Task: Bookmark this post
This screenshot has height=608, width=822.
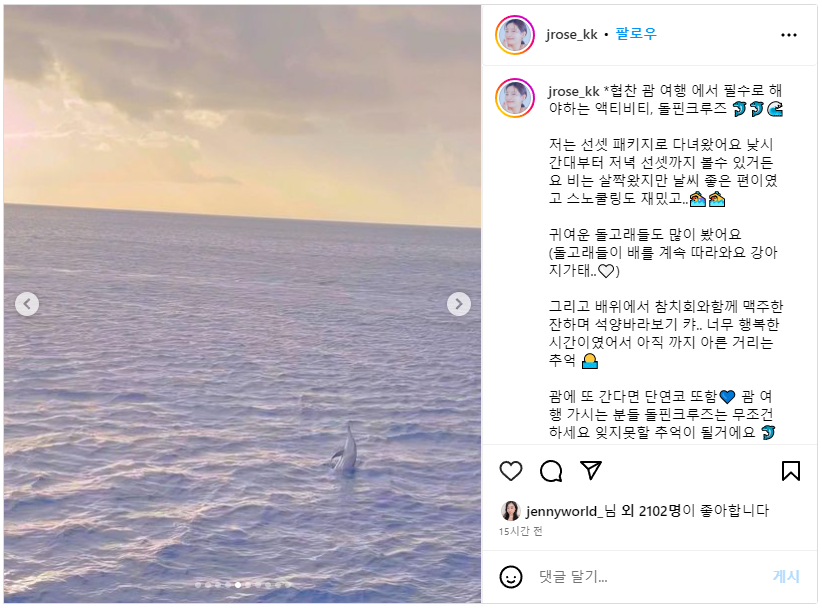Action: click(x=790, y=471)
